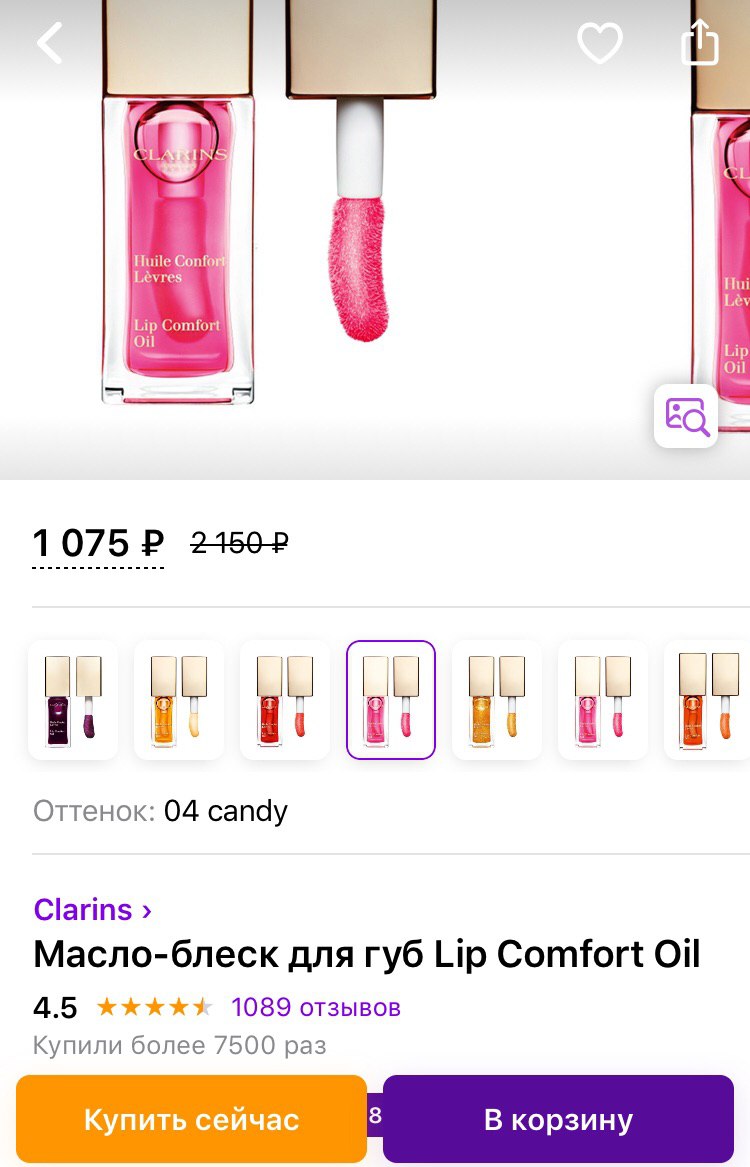Screen dimensions: 750x1167
Task: Add the product via В корзину
Action: (x=558, y=1119)
